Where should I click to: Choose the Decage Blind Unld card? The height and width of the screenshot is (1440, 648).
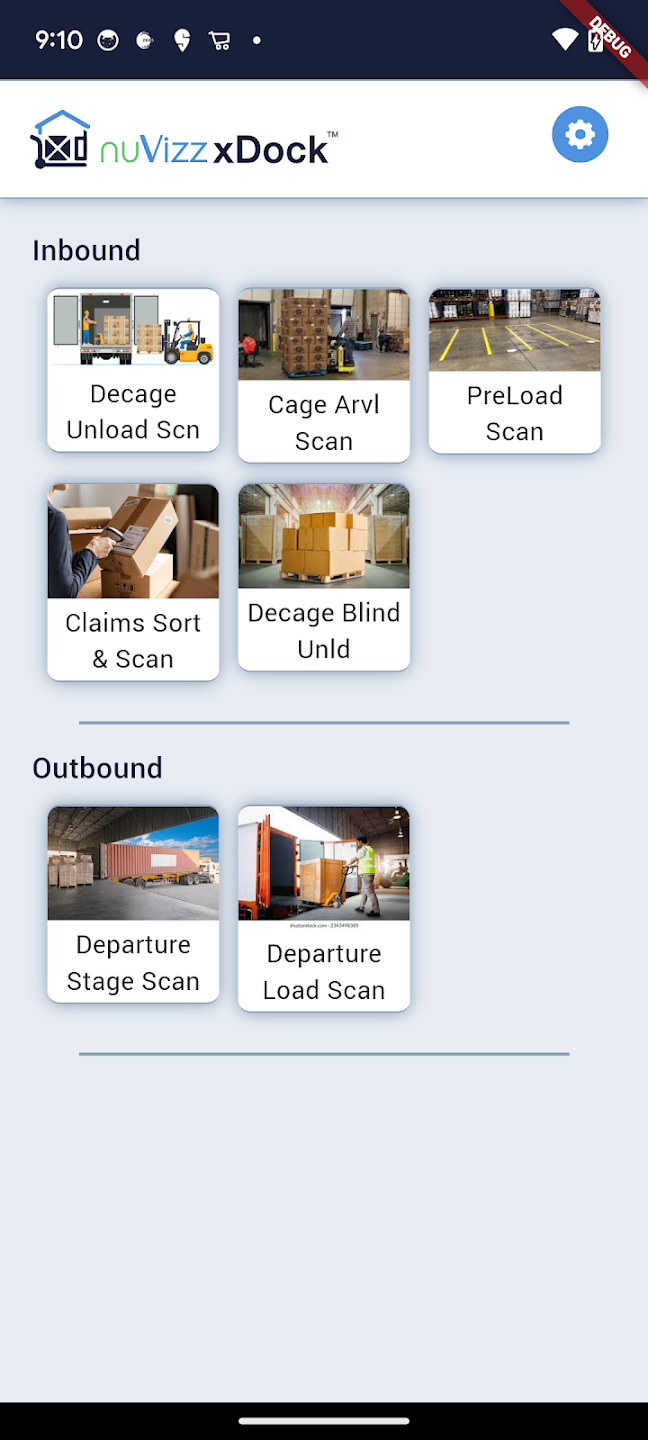click(323, 577)
